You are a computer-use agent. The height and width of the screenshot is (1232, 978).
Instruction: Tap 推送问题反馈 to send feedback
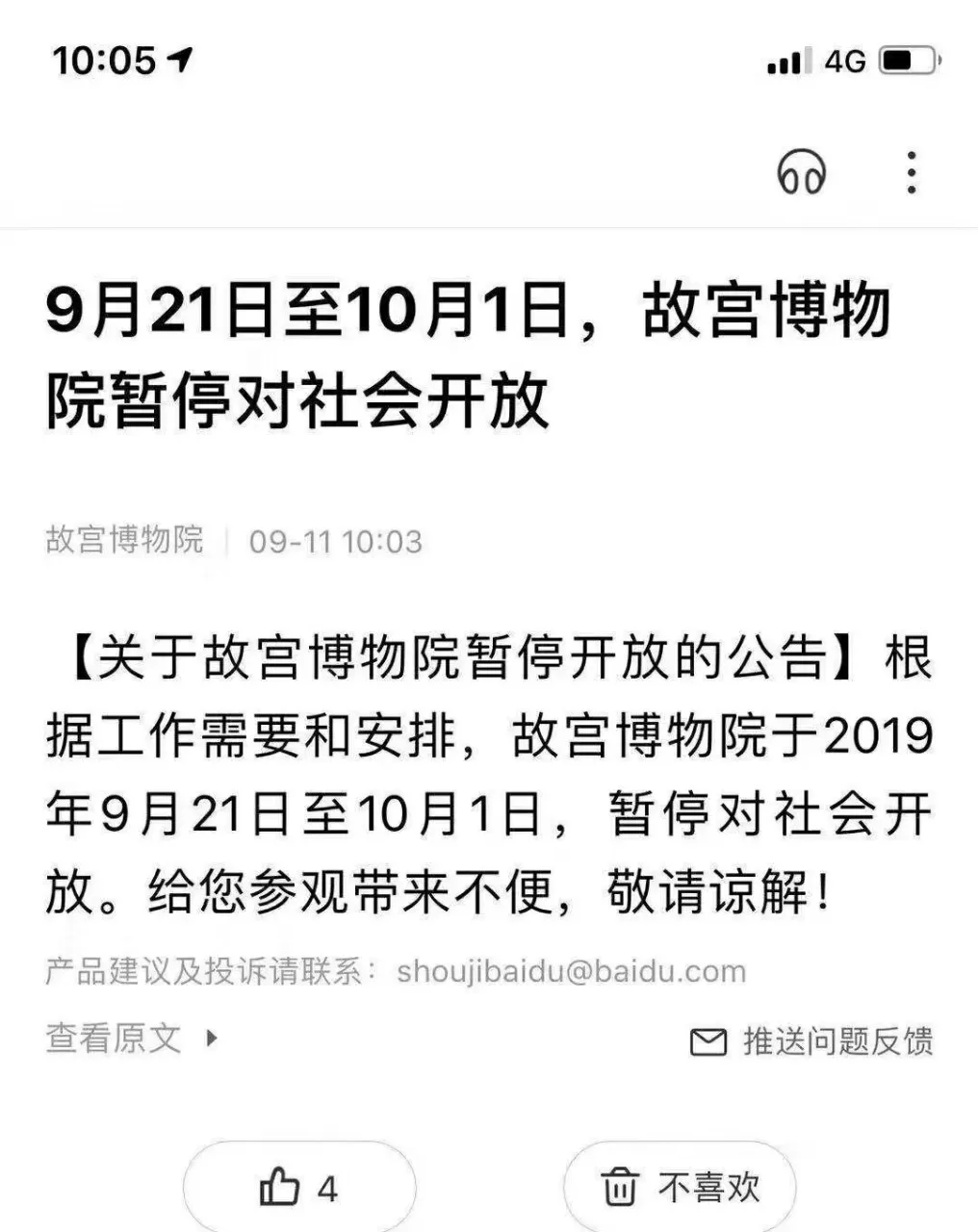[x=812, y=1040]
